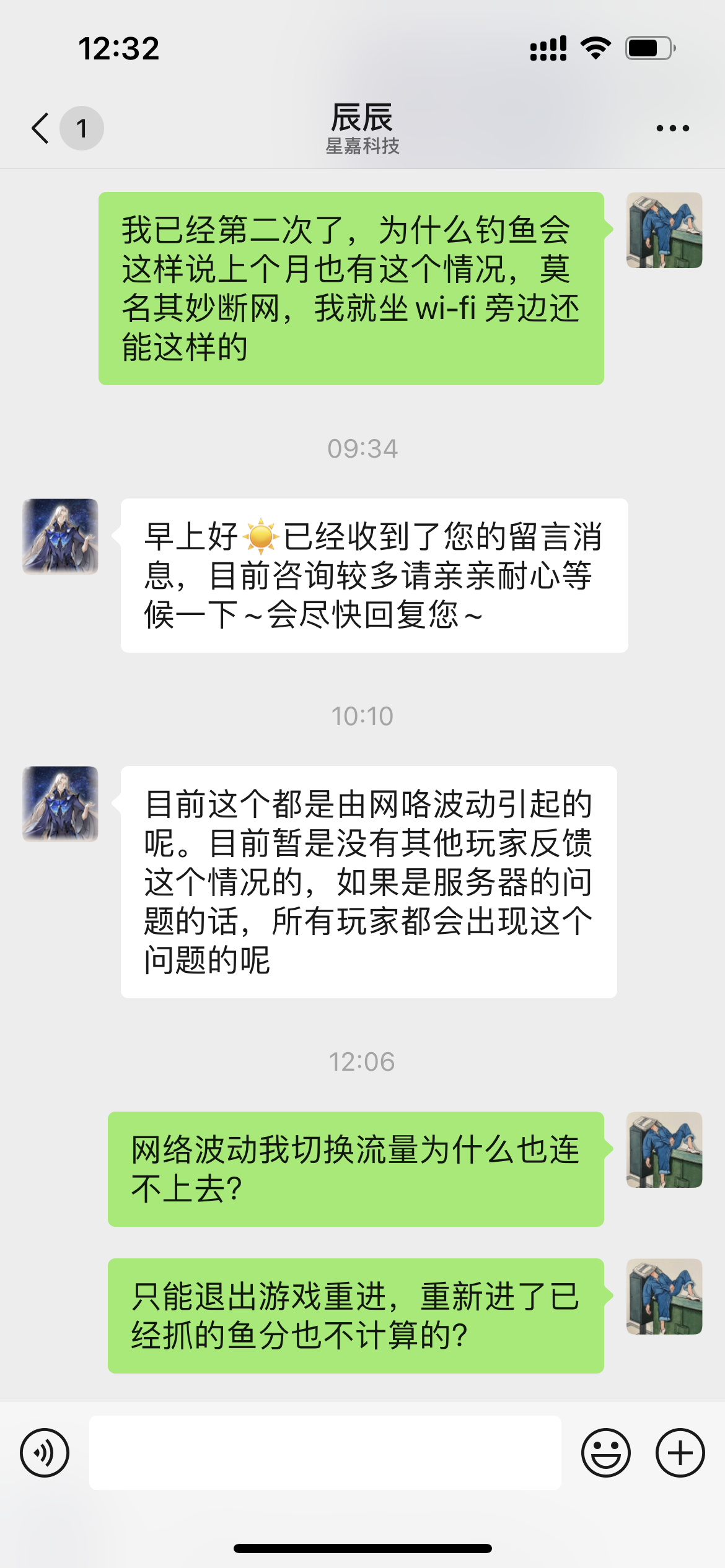Tap the Wi-Fi icon in the status bar

pyautogui.click(x=594, y=46)
